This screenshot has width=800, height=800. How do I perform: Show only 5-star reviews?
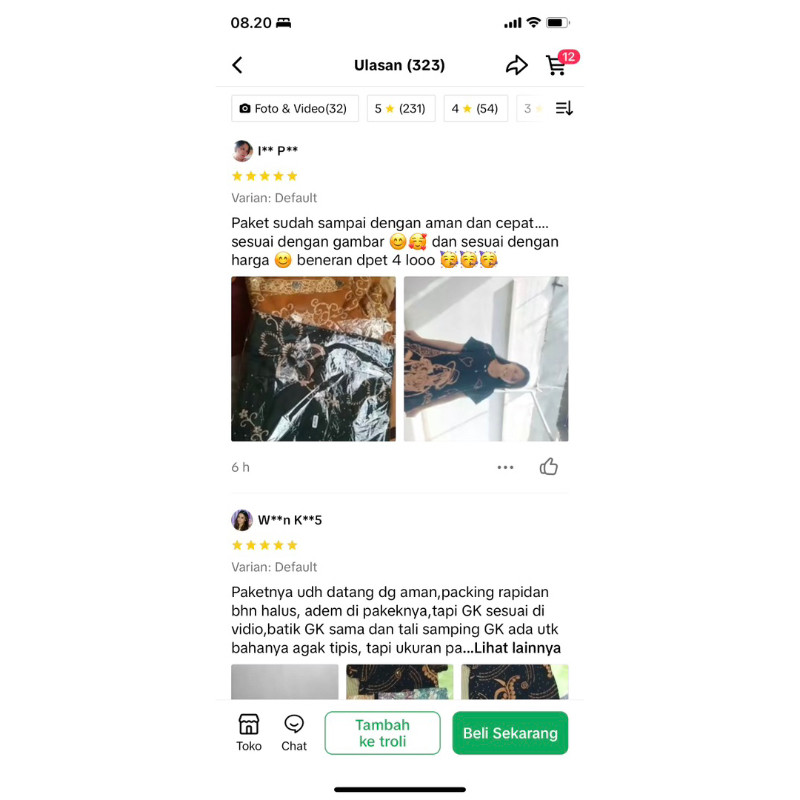coord(400,108)
